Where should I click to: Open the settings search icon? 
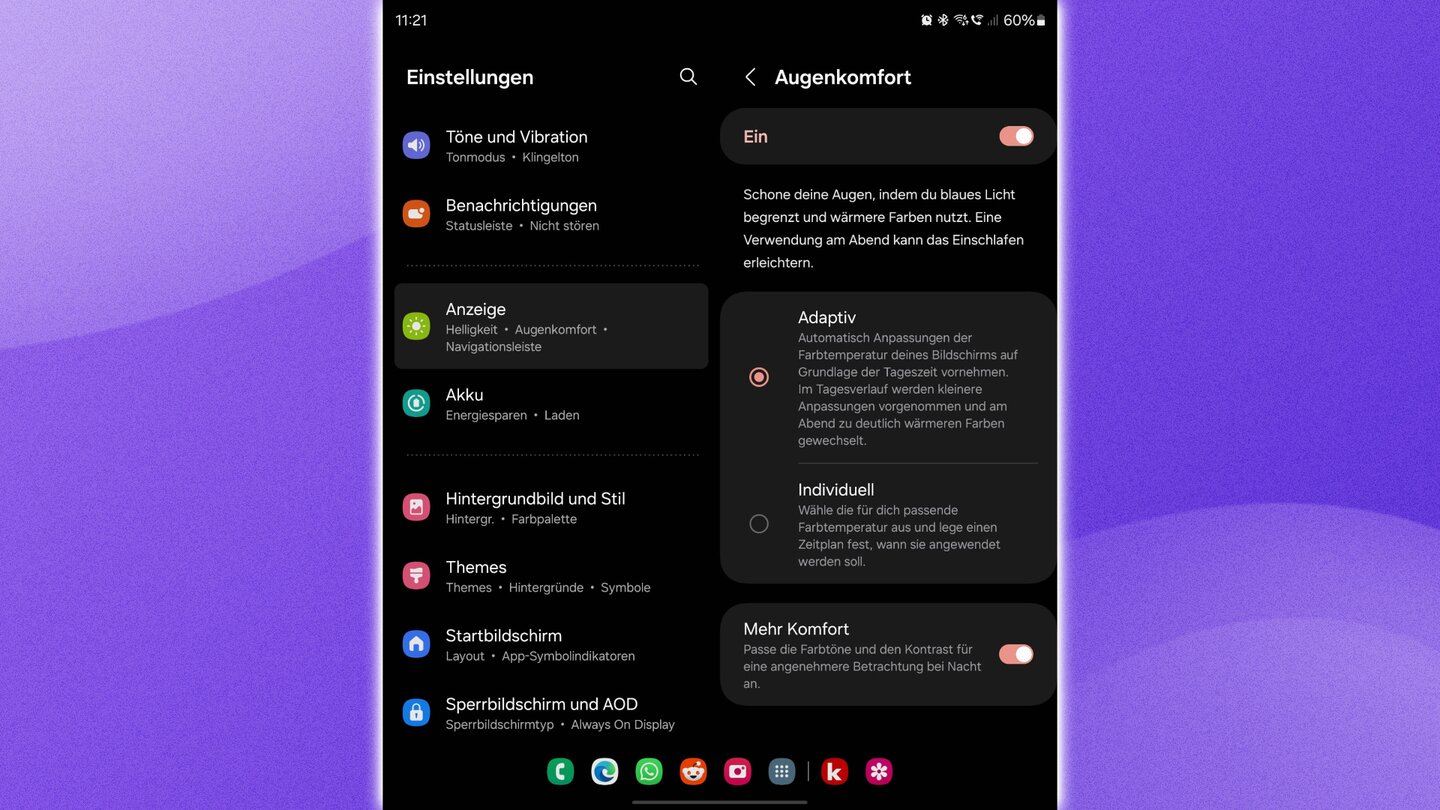(688, 77)
